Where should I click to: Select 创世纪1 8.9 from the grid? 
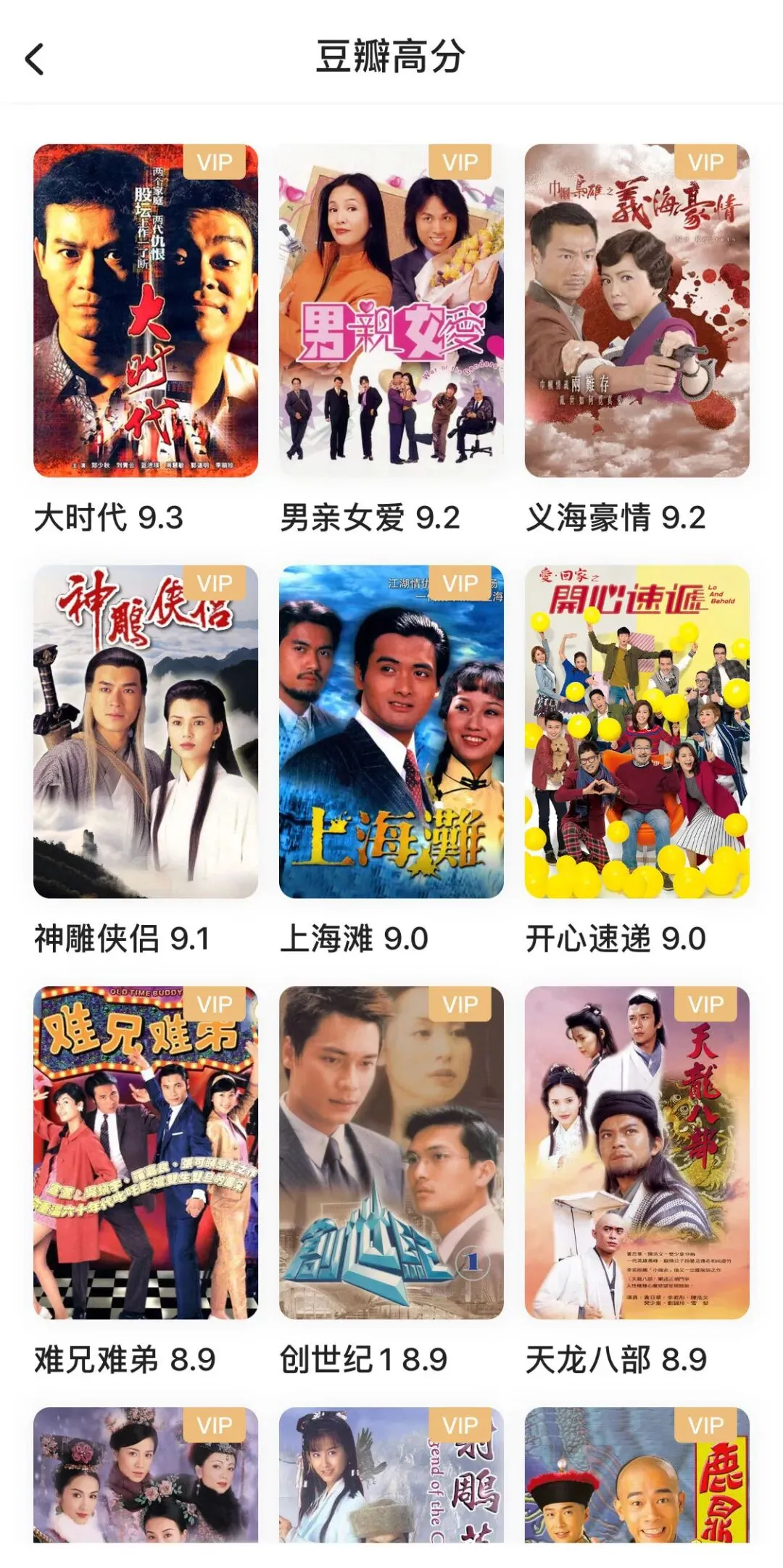coord(391,1153)
